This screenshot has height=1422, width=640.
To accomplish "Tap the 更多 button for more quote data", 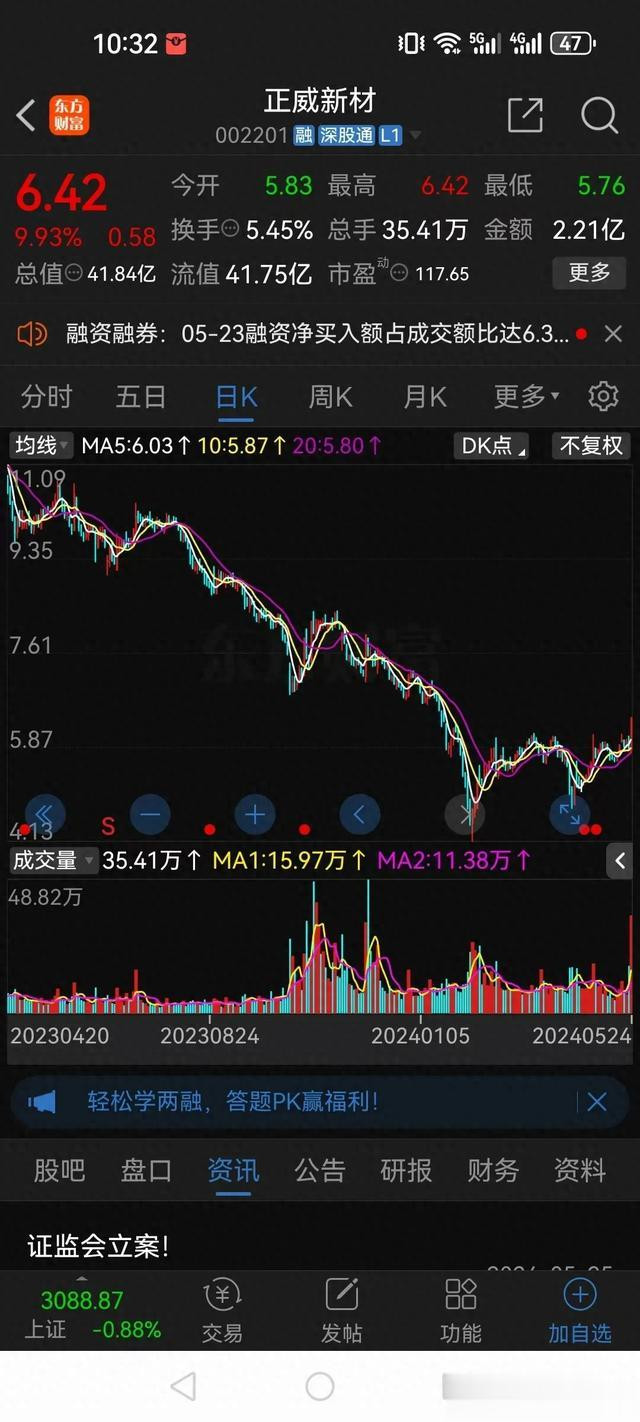I will pyautogui.click(x=589, y=272).
